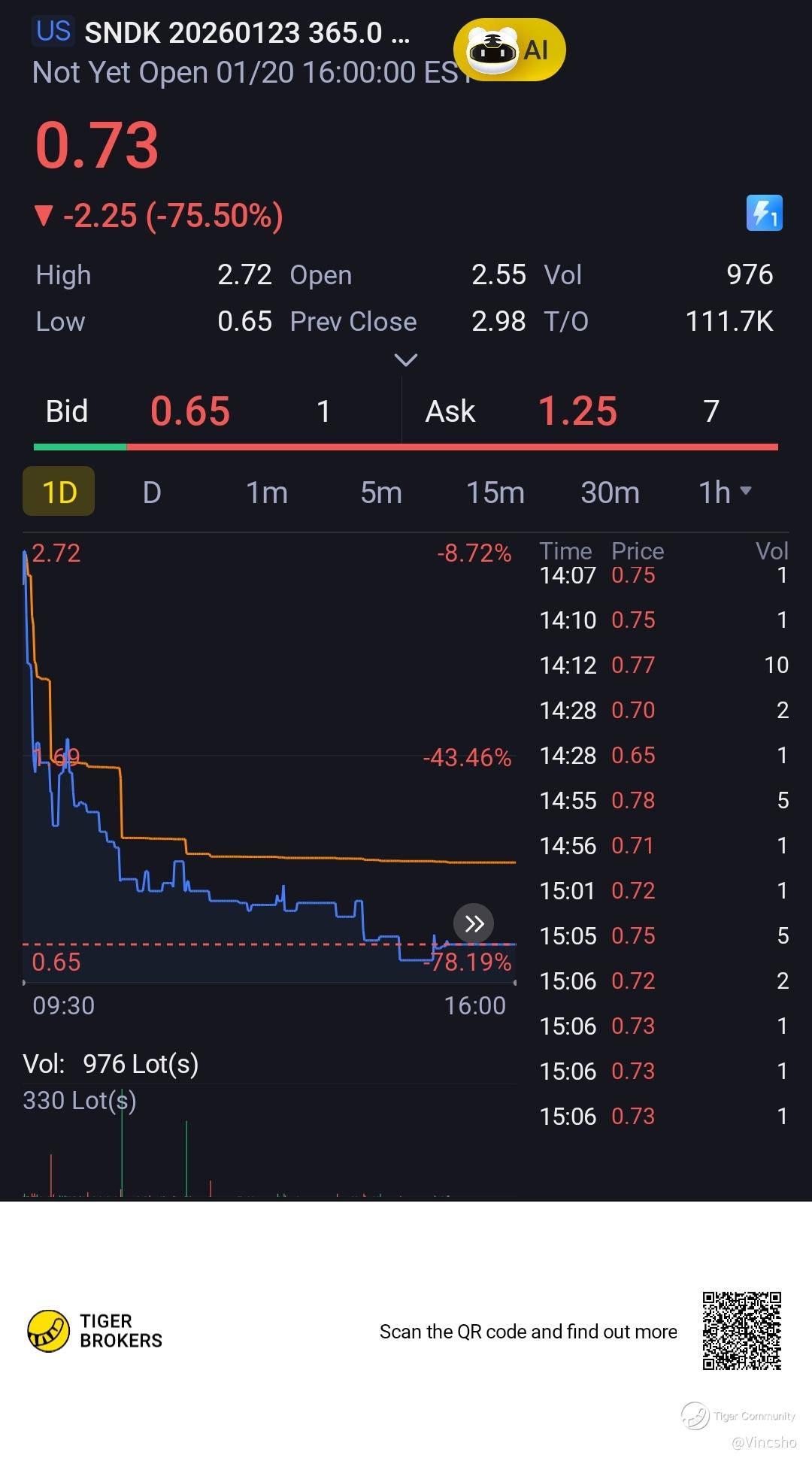
Task: Switch chart to 1m interval
Action: tap(267, 493)
